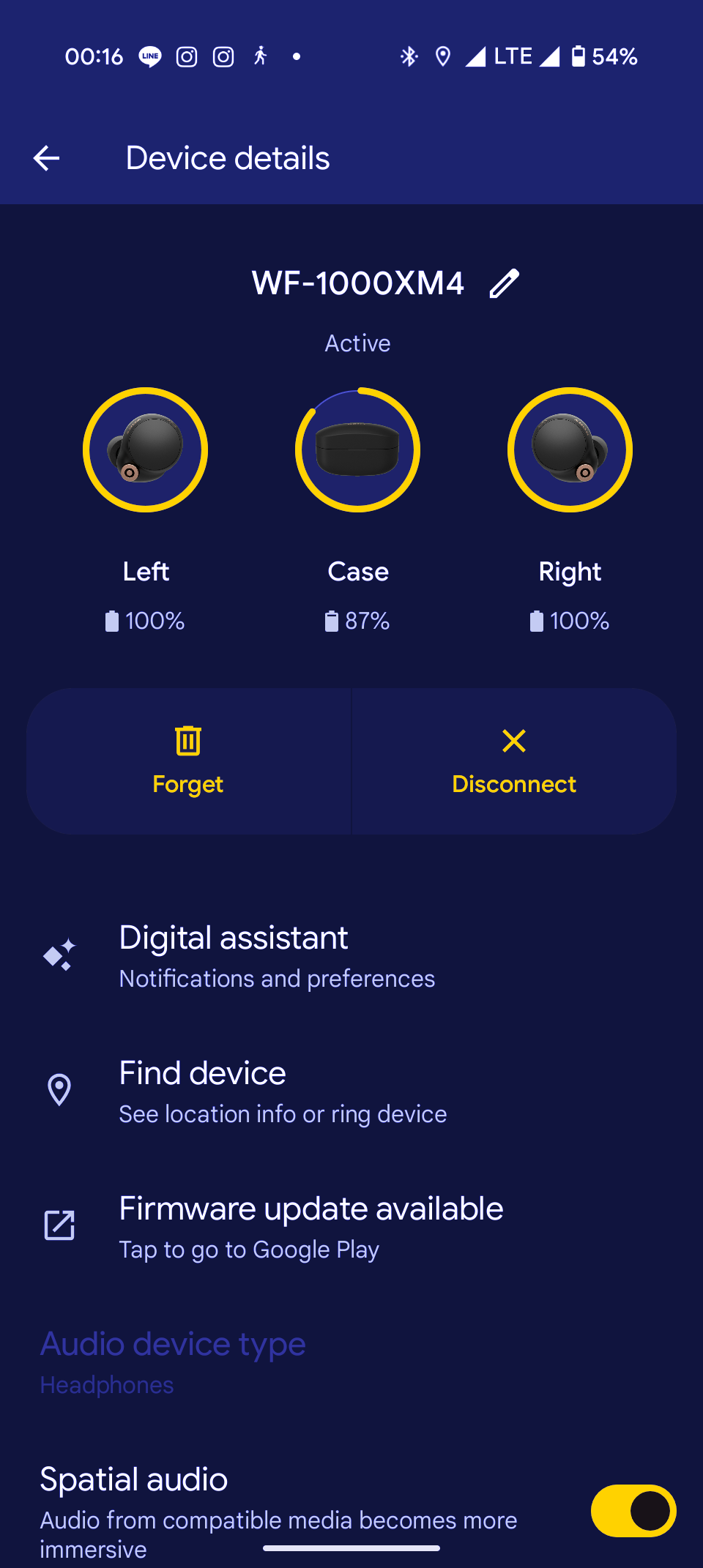703x1568 pixels.
Task: Turn off the Spatial audio switch
Action: (x=633, y=1511)
